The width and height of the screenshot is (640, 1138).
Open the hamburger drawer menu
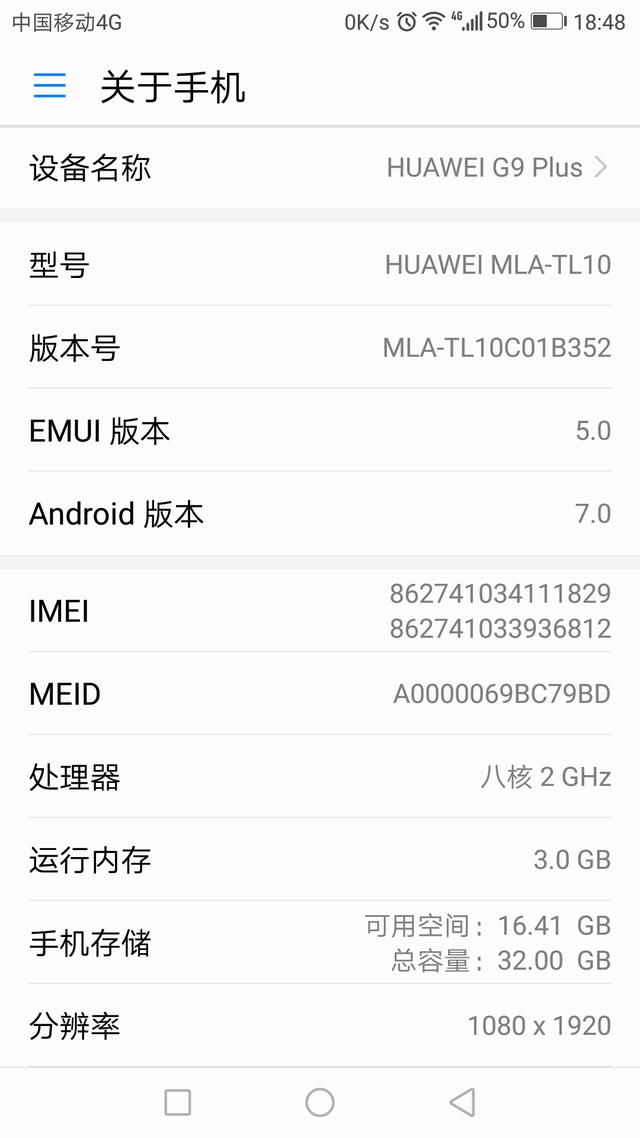(49, 86)
